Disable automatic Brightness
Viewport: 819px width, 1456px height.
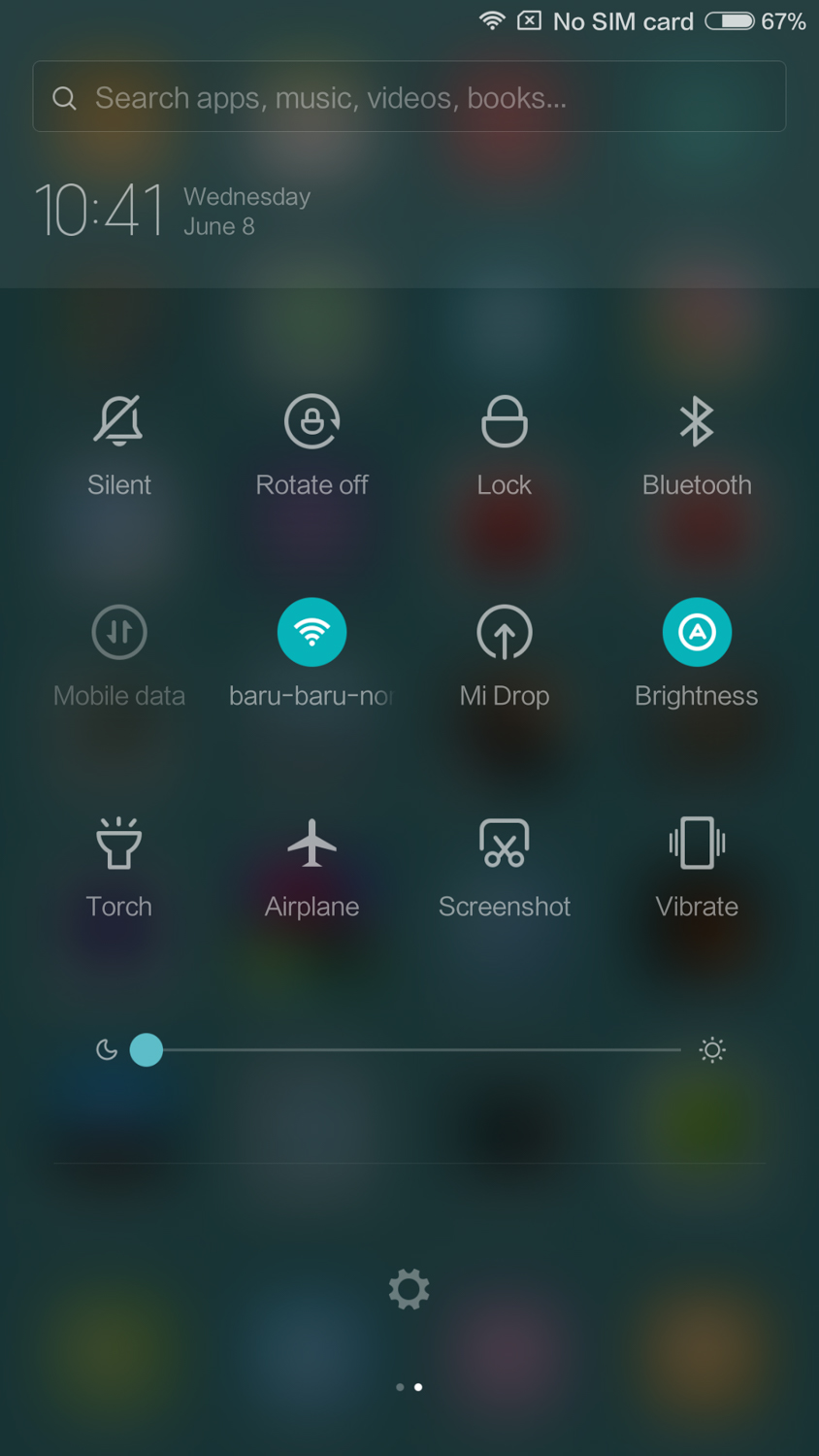click(697, 633)
